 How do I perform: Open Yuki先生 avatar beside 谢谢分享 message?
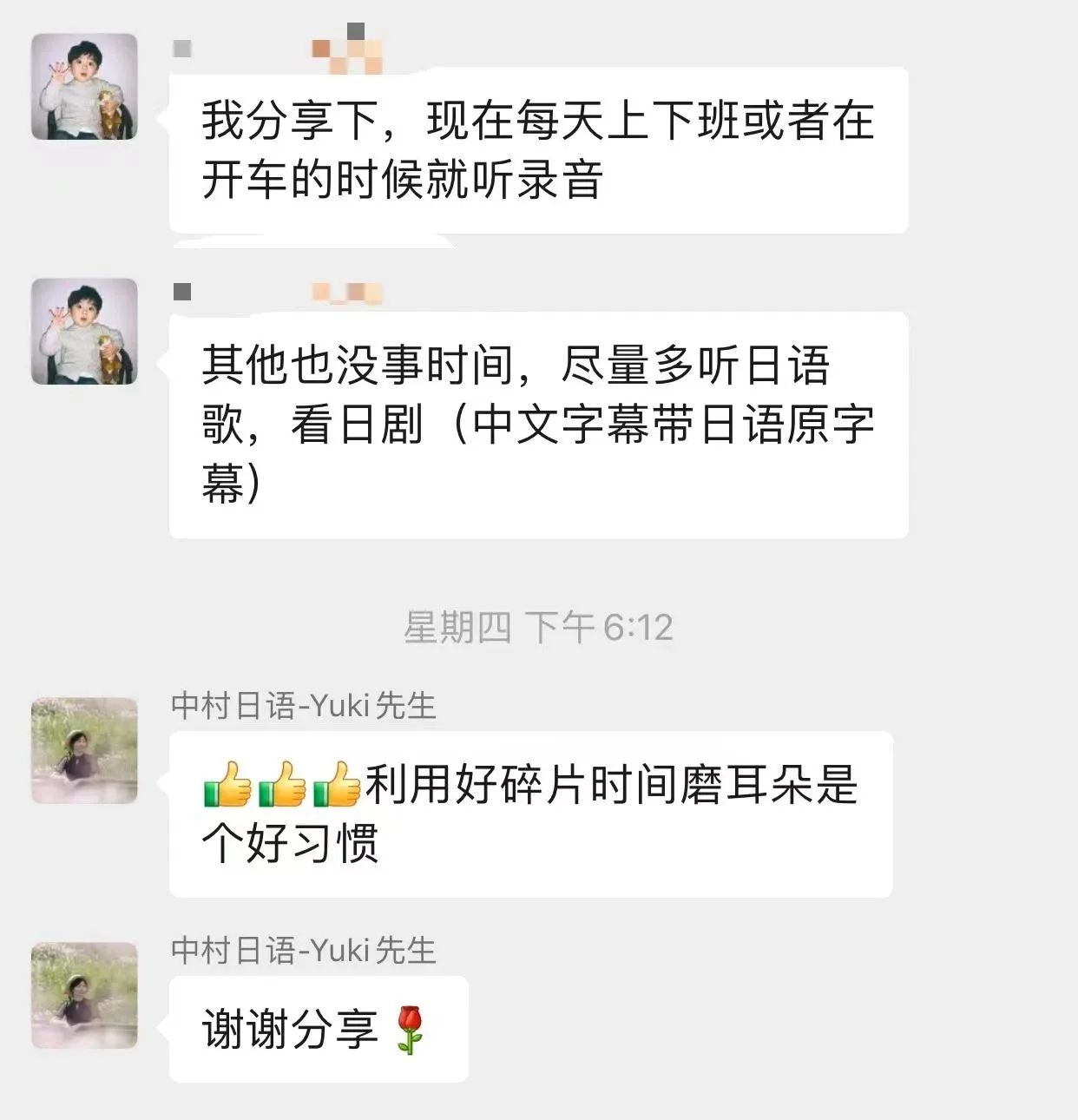pos(84,995)
